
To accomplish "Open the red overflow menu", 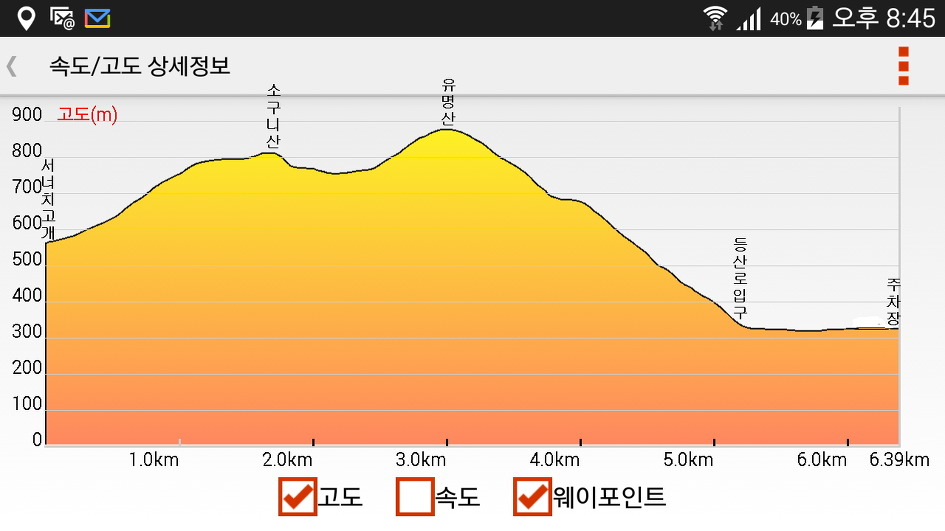I will pos(903,66).
